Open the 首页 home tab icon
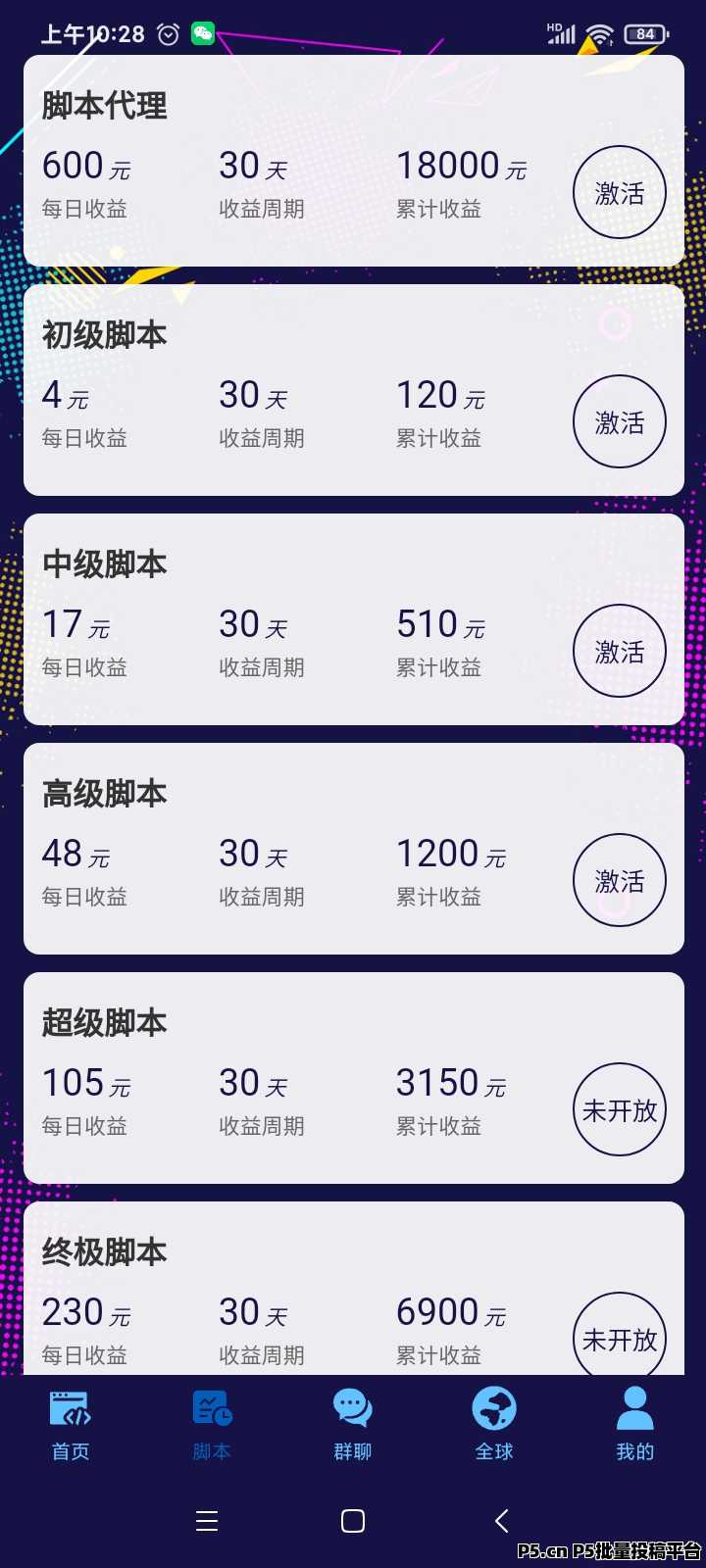Screen dimensions: 706x1568 coord(70,1407)
